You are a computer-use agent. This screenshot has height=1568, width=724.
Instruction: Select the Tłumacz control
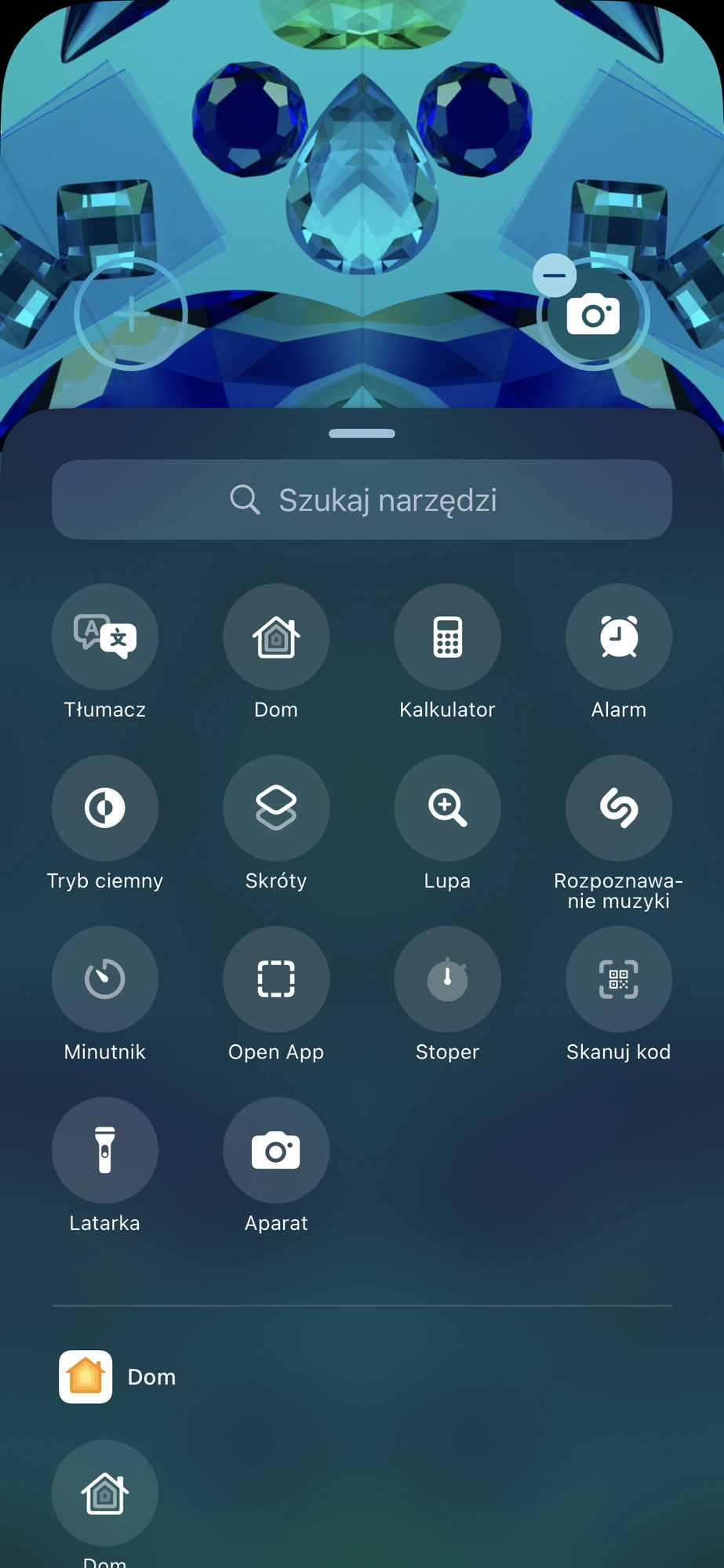[x=105, y=637]
